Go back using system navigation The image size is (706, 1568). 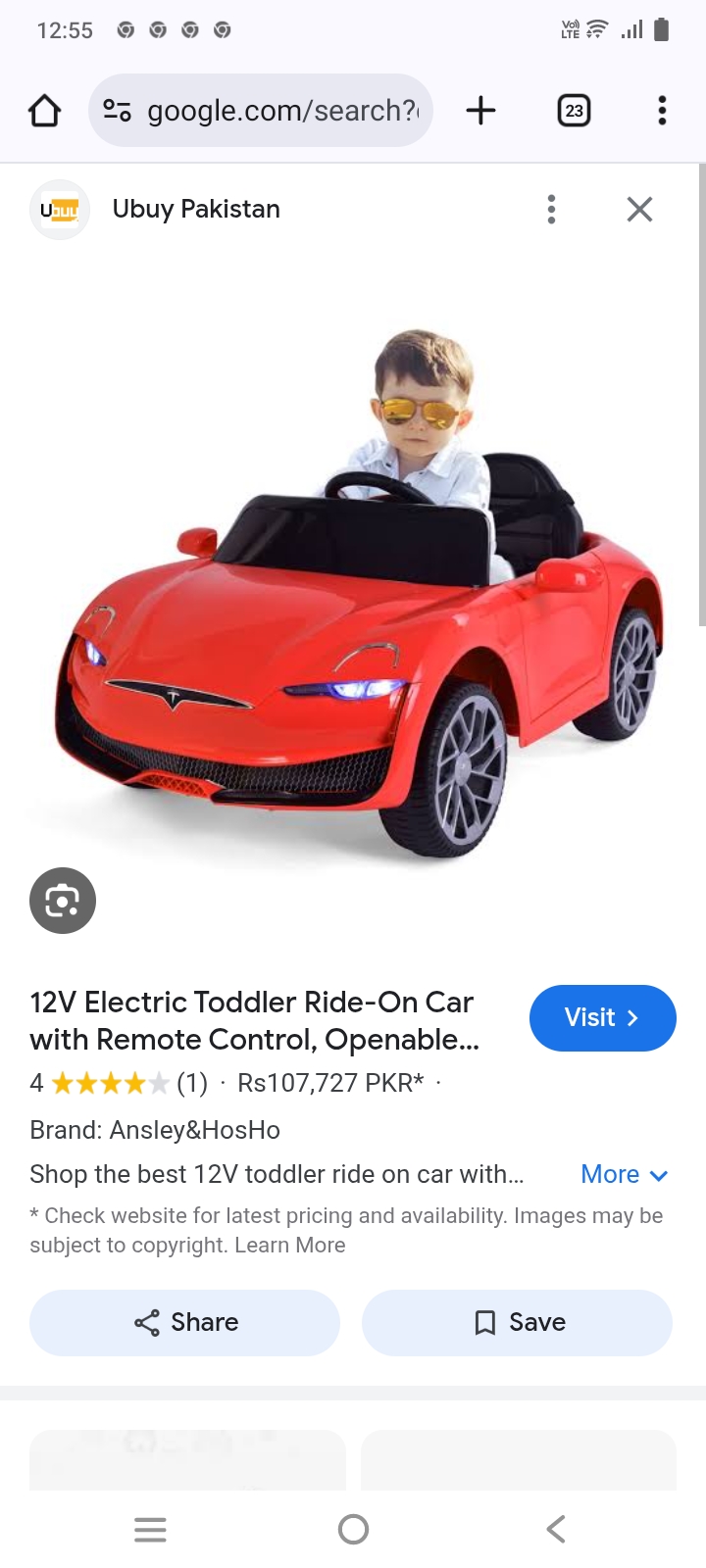(555, 1529)
